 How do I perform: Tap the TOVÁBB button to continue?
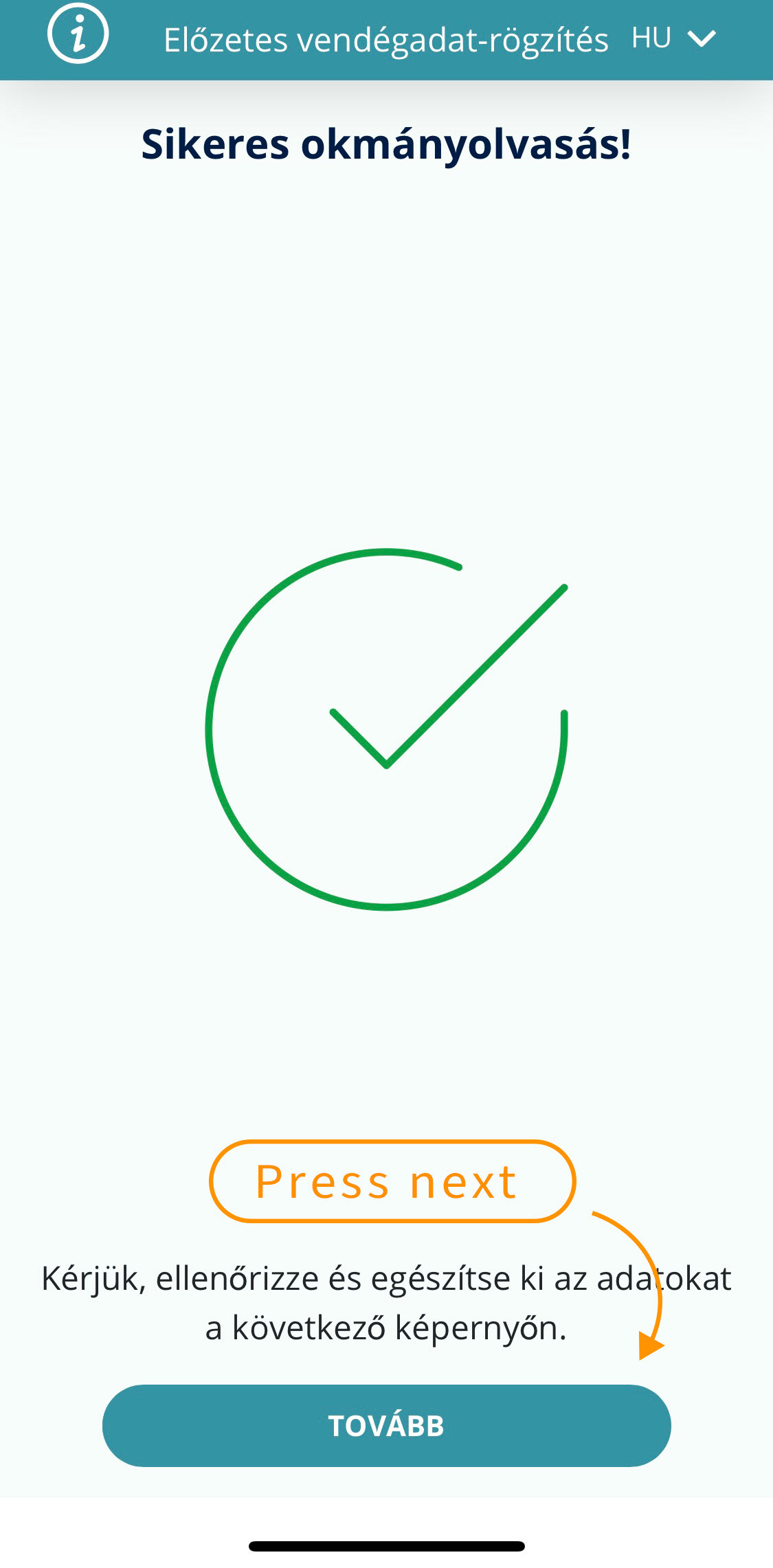[386, 1426]
